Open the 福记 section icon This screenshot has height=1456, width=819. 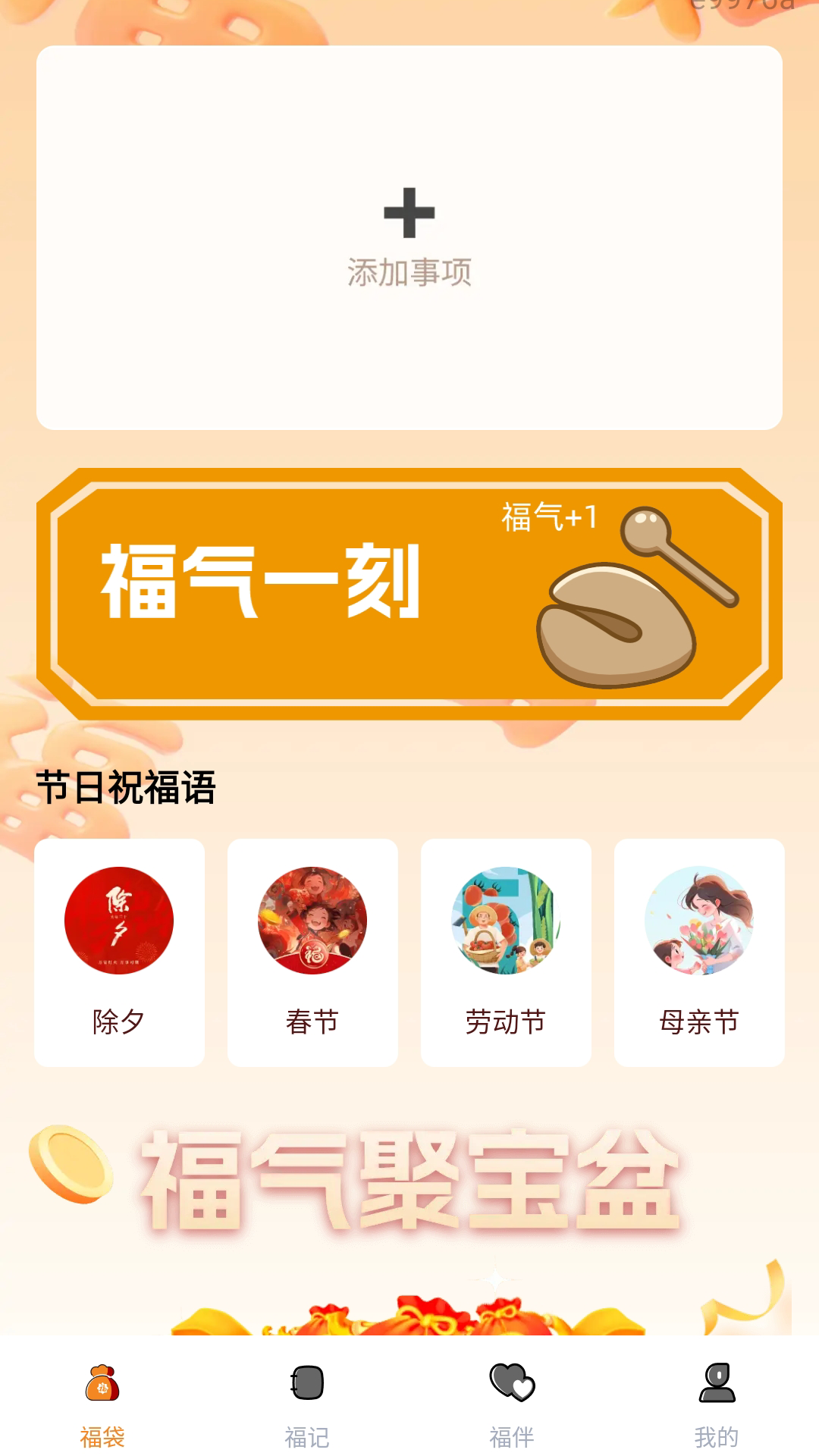[307, 1382]
